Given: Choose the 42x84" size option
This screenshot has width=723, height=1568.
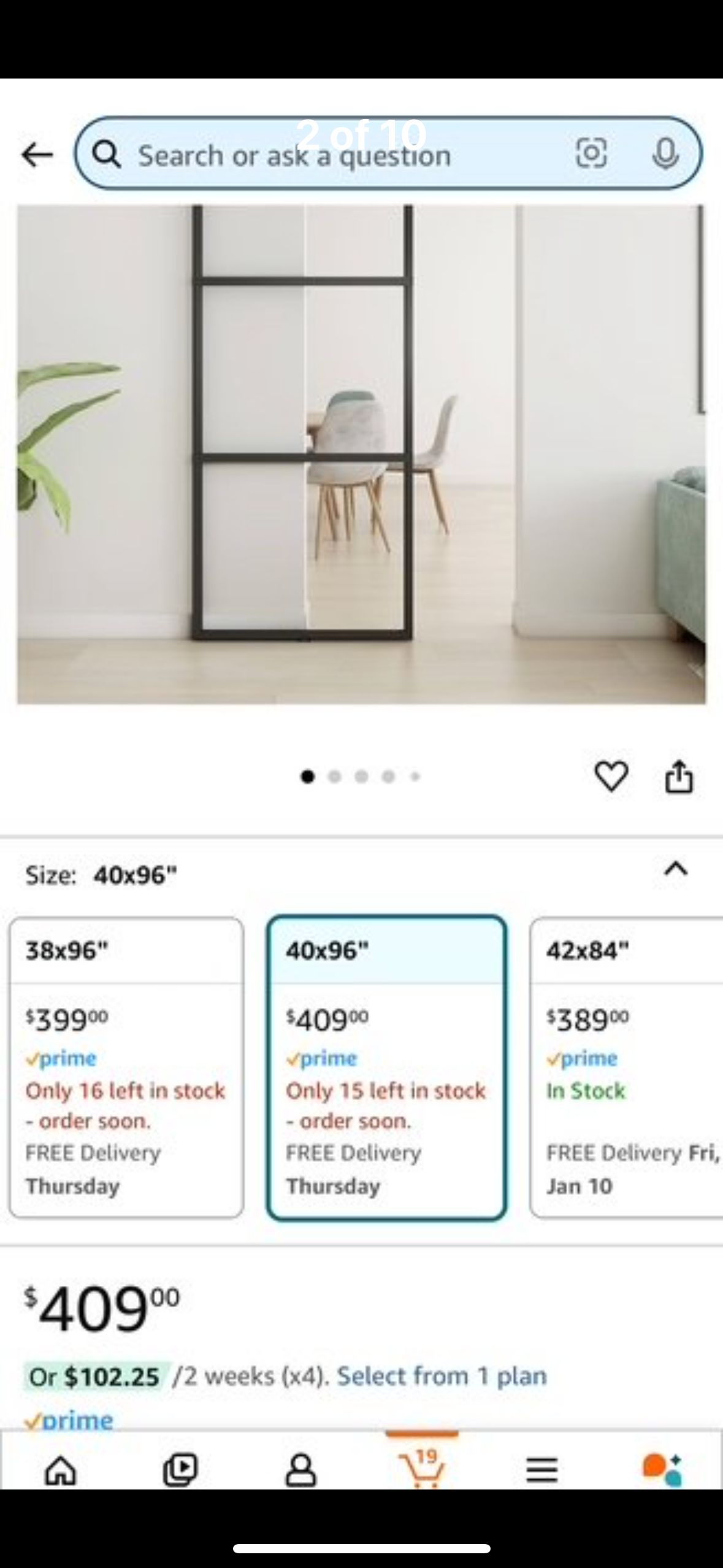Looking at the screenshot, I should (x=625, y=1067).
